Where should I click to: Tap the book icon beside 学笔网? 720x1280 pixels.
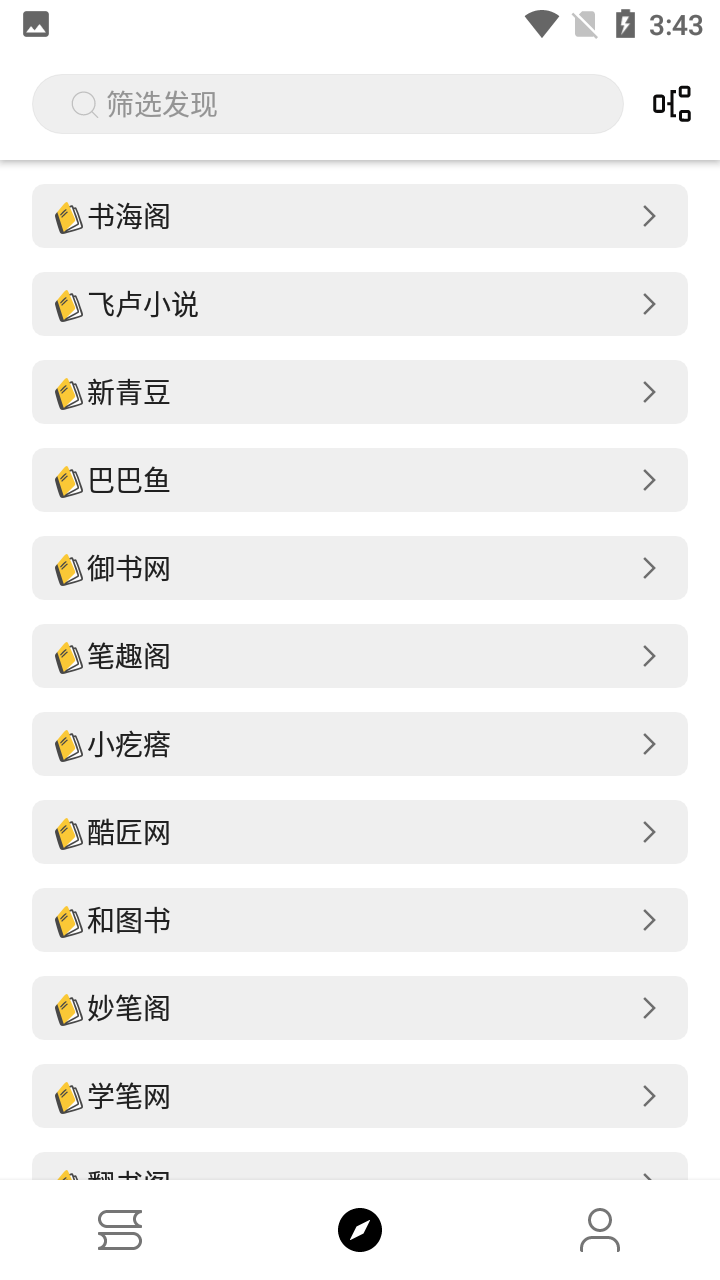tap(68, 1096)
